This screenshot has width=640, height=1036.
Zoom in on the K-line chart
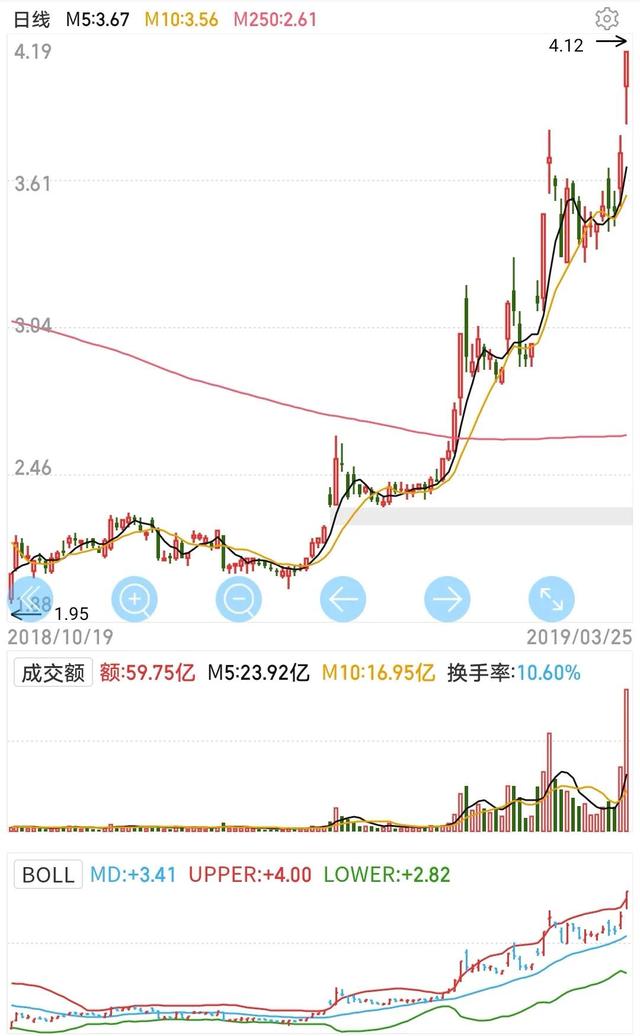click(x=134, y=599)
